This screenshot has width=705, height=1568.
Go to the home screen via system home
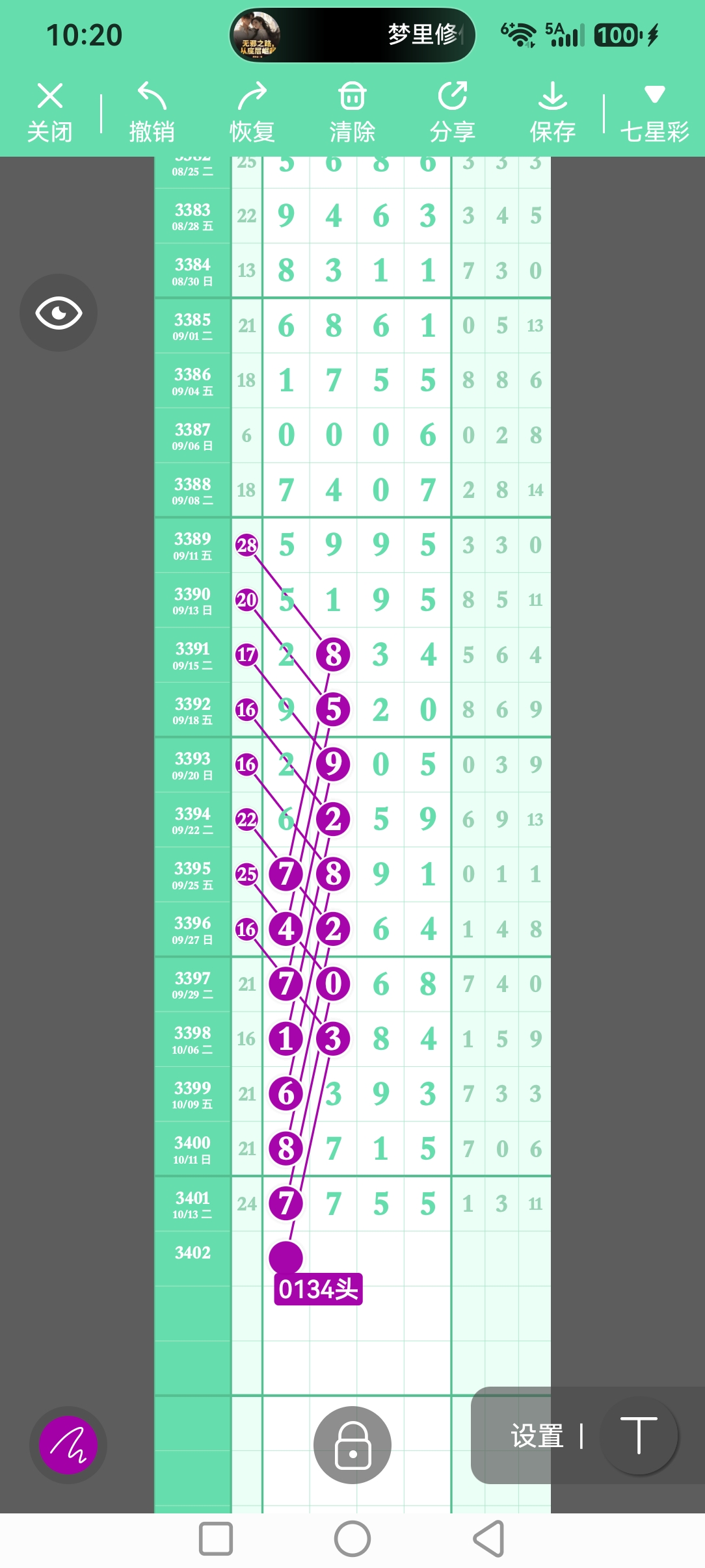point(352,1539)
